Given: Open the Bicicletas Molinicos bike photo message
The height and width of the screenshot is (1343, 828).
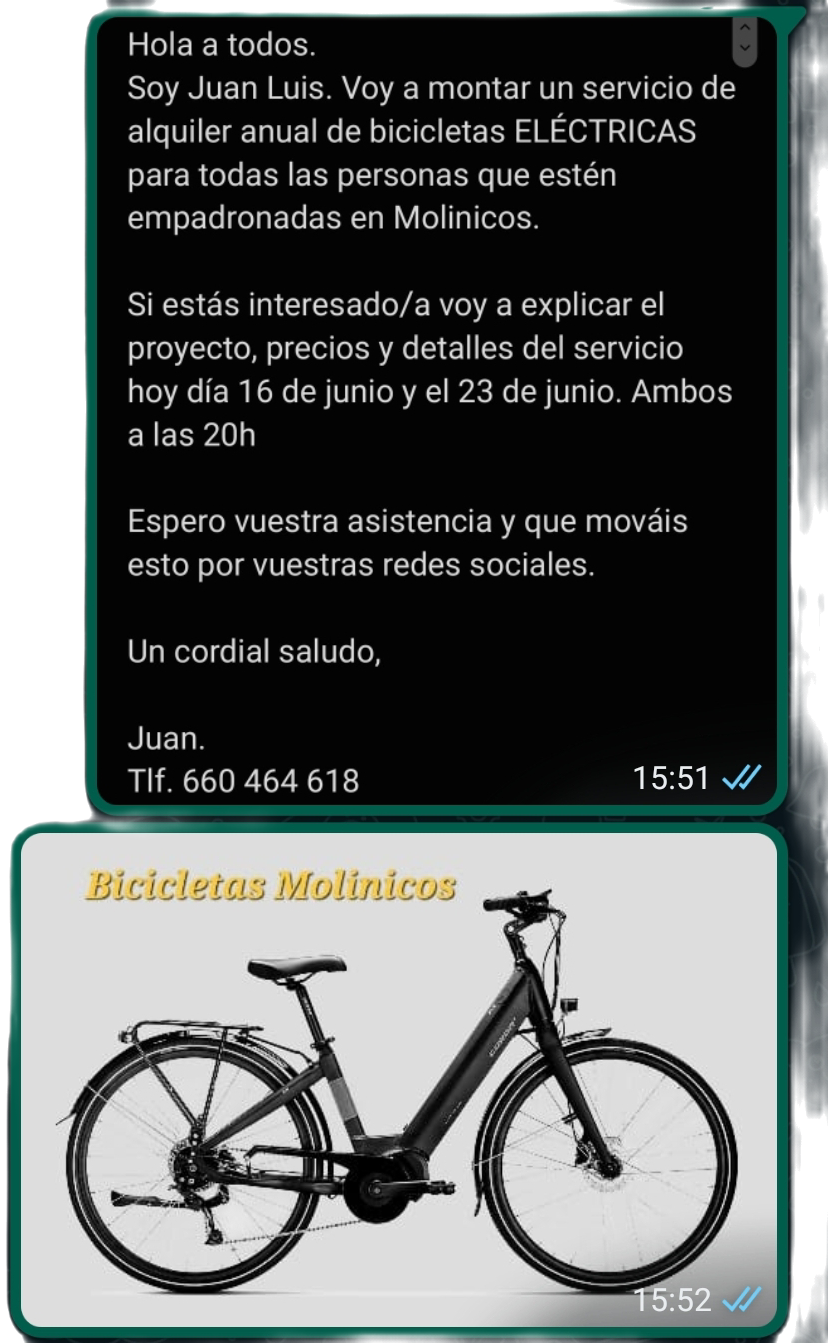Looking at the screenshot, I should click(400, 1078).
